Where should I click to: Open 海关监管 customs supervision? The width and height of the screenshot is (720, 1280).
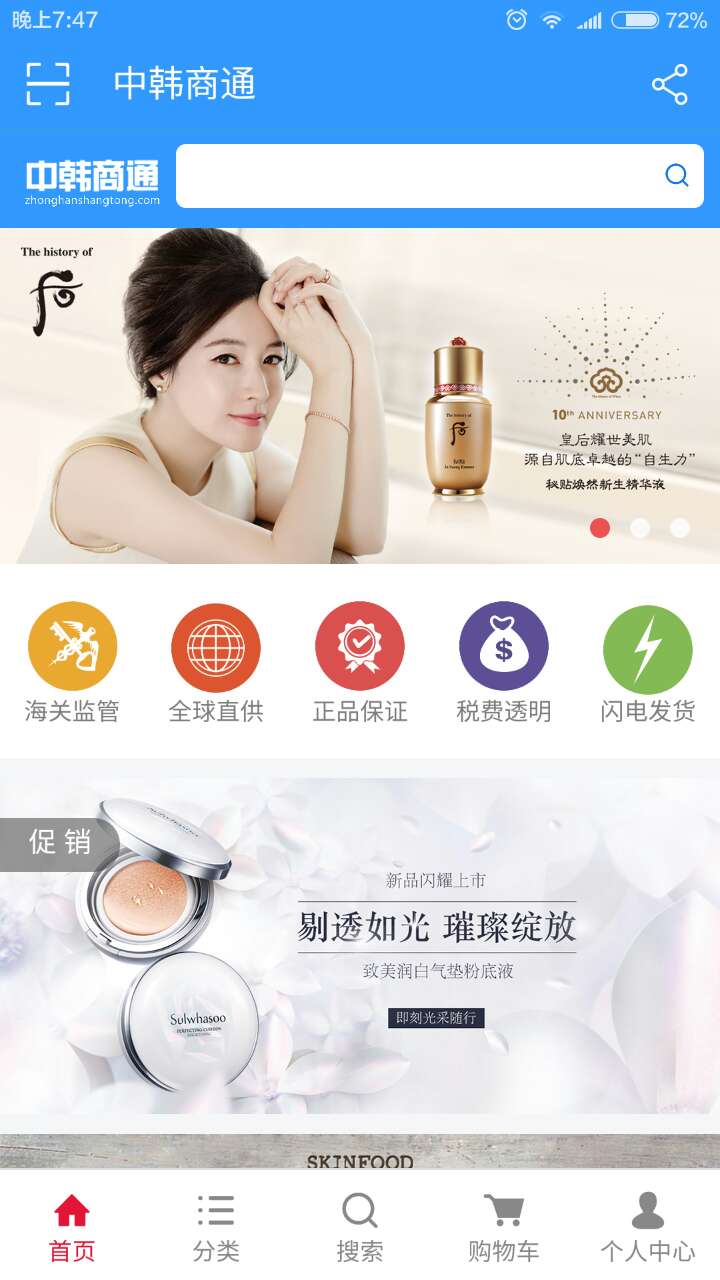[x=72, y=662]
